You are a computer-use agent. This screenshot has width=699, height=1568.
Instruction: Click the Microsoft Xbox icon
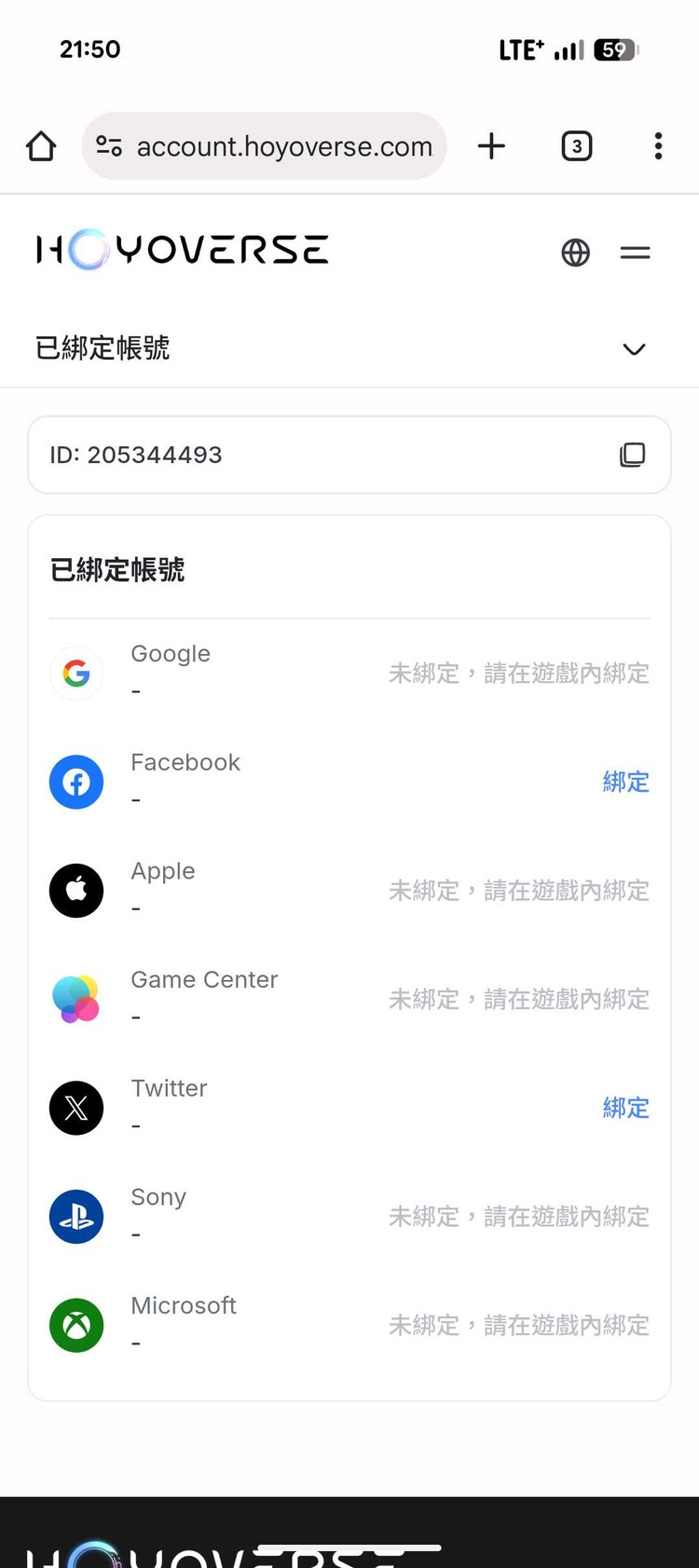click(76, 1325)
